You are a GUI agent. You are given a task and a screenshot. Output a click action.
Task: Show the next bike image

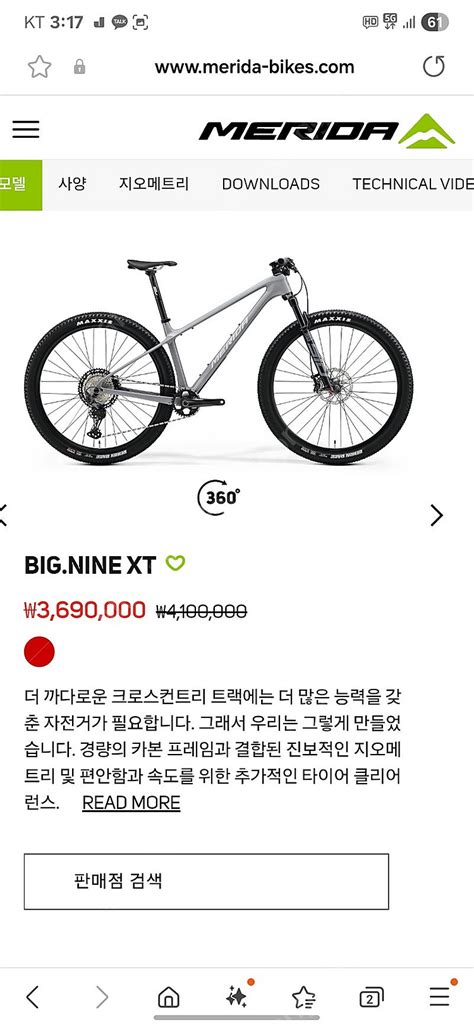pos(437,515)
